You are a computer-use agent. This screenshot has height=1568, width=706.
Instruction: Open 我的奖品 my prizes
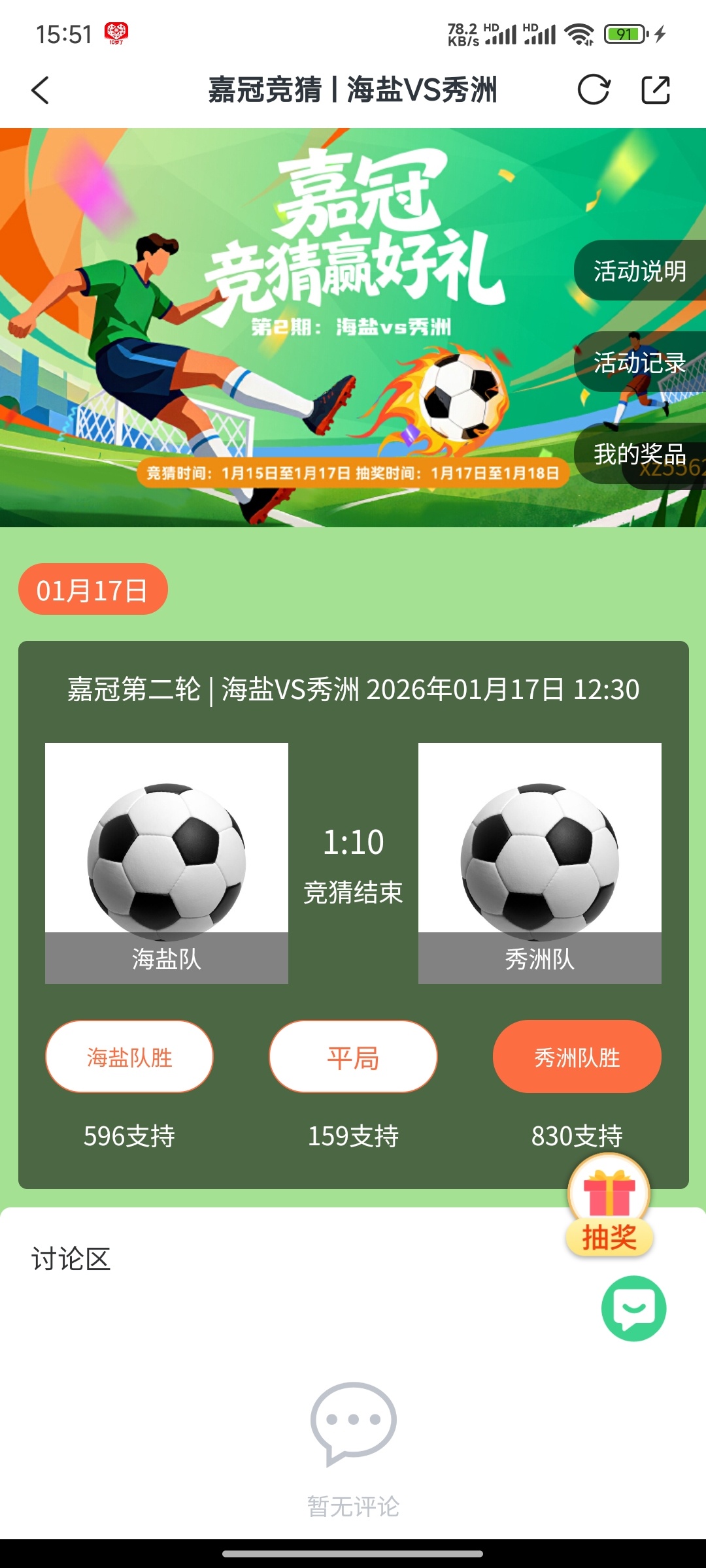pos(639,453)
